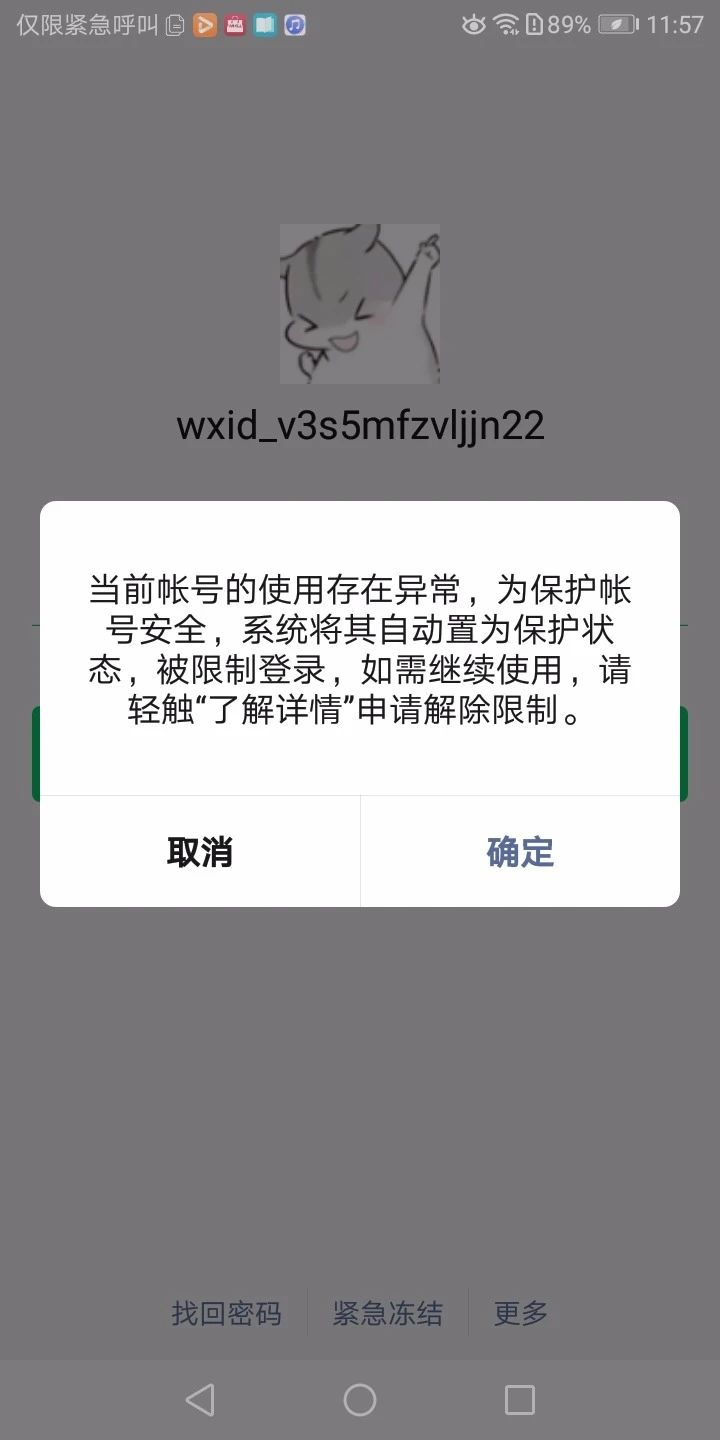Select 紧急冻结 option

387,1313
